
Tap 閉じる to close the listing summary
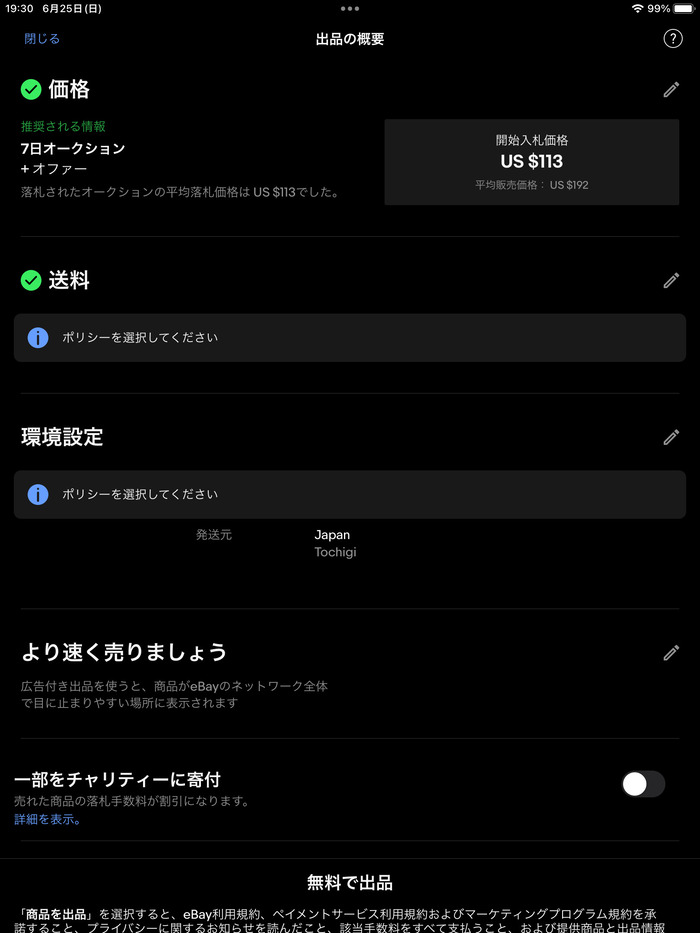(x=42, y=39)
